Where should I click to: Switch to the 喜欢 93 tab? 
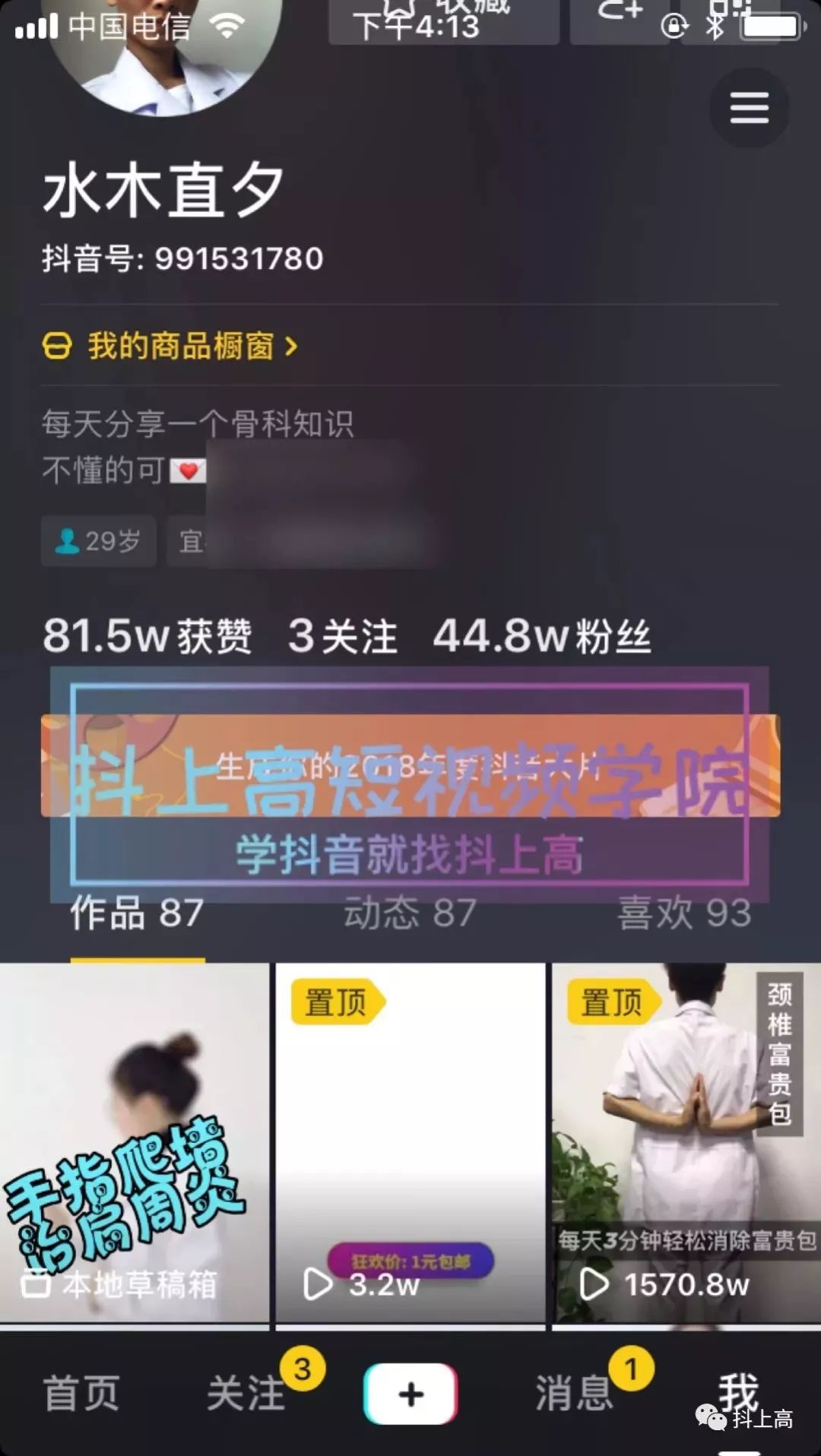(683, 913)
